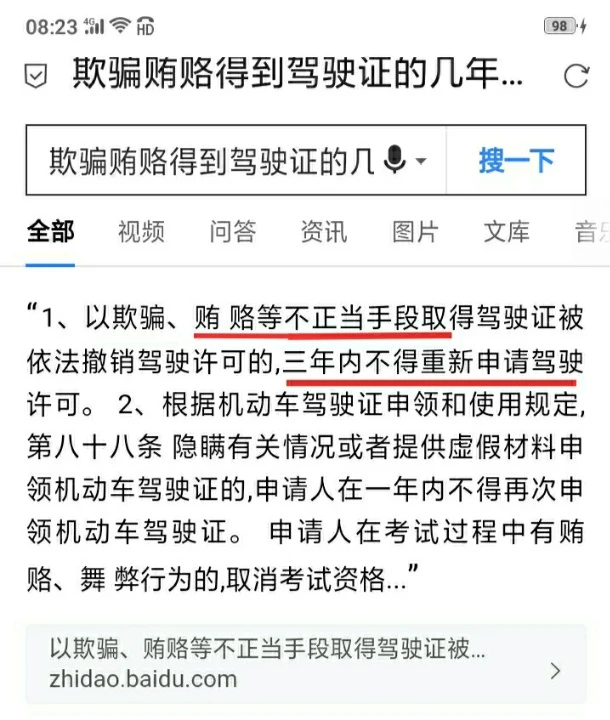This screenshot has height=720, width=610.
Task: Select the 全部 tab
Action: [x=50, y=232]
